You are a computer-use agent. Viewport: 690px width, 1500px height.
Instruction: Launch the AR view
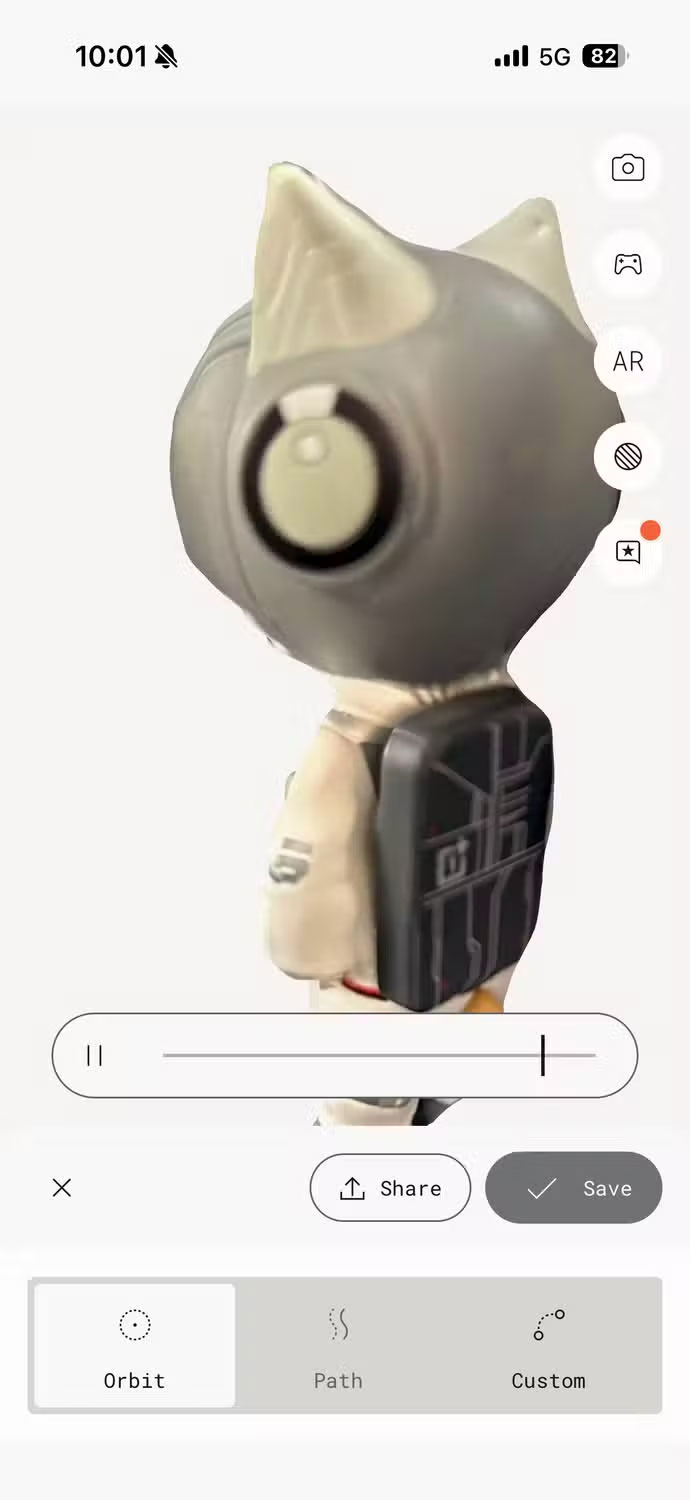pyautogui.click(x=627, y=361)
